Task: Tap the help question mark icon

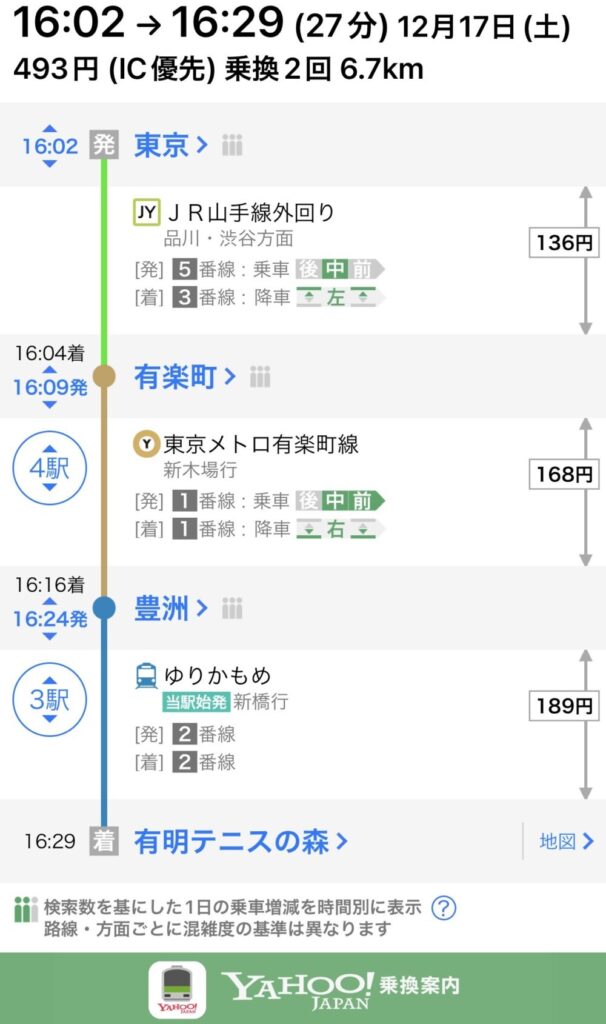Action: (x=444, y=908)
